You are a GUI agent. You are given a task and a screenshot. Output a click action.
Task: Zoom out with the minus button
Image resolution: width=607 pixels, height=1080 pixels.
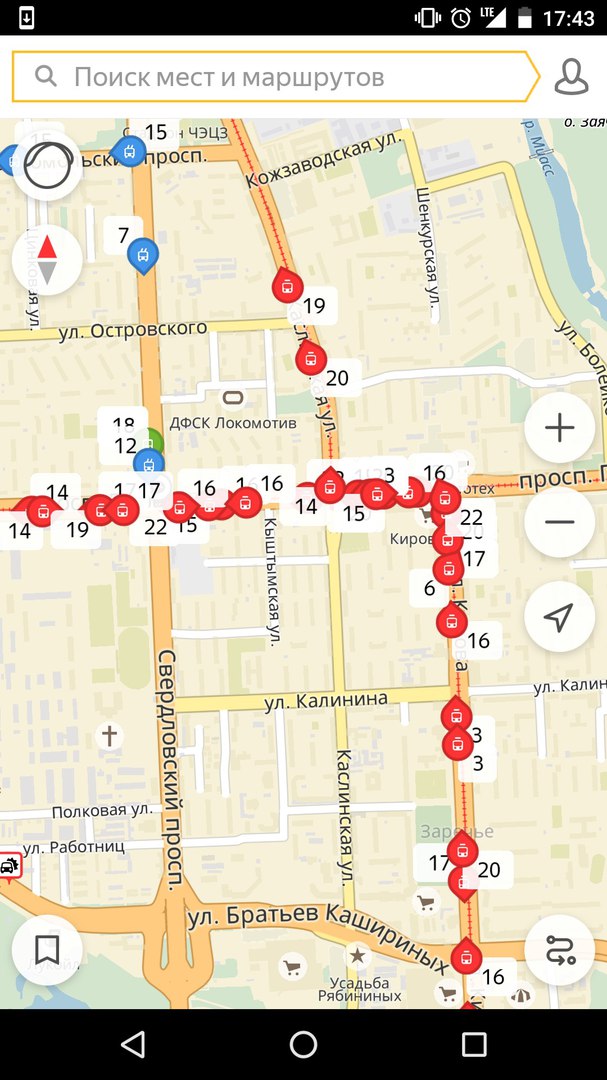click(559, 521)
